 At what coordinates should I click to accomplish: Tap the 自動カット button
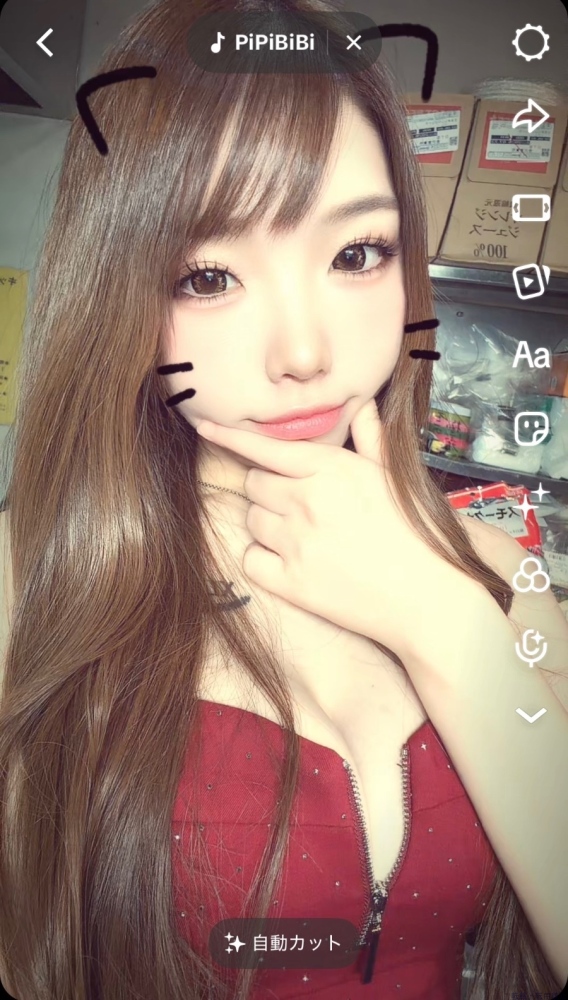click(284, 943)
